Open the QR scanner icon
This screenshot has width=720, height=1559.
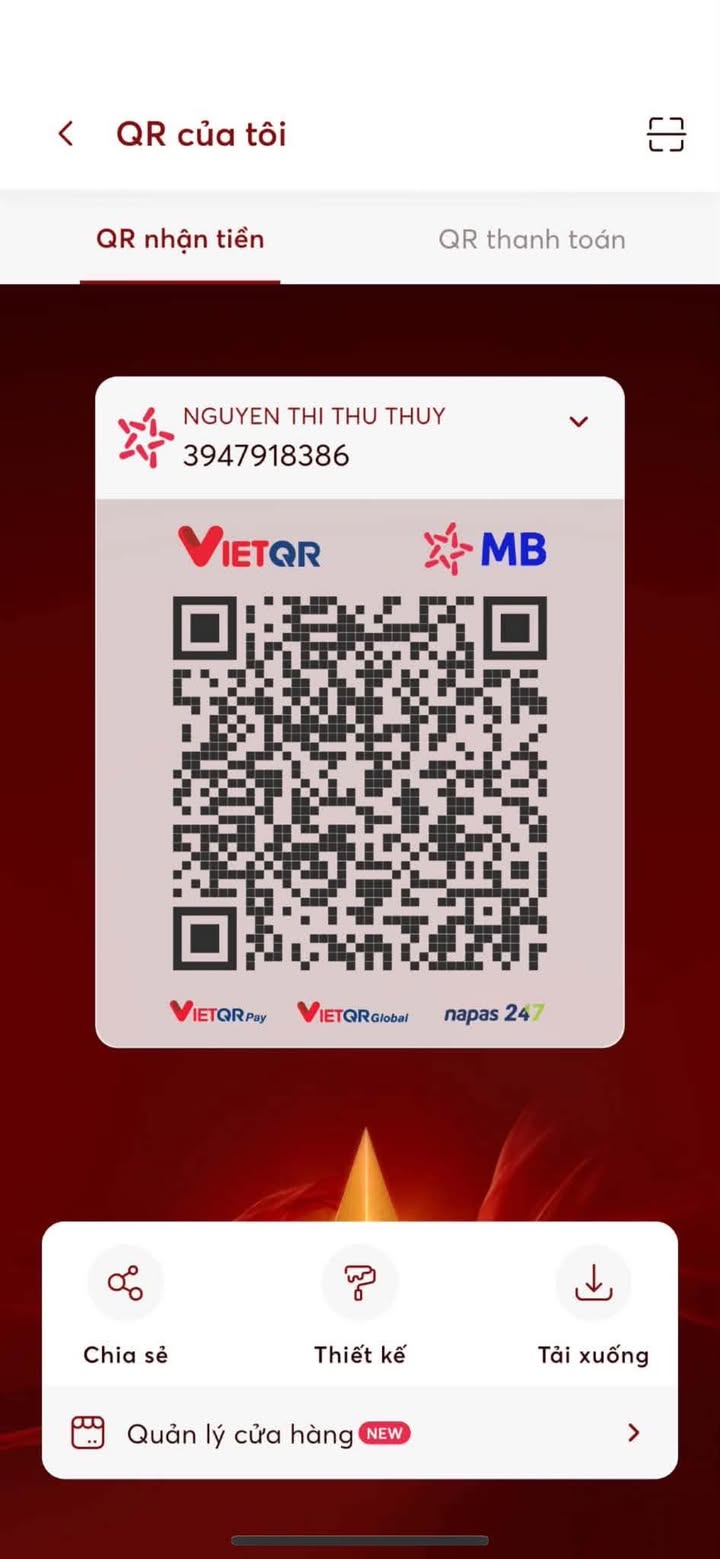pyautogui.click(x=666, y=134)
